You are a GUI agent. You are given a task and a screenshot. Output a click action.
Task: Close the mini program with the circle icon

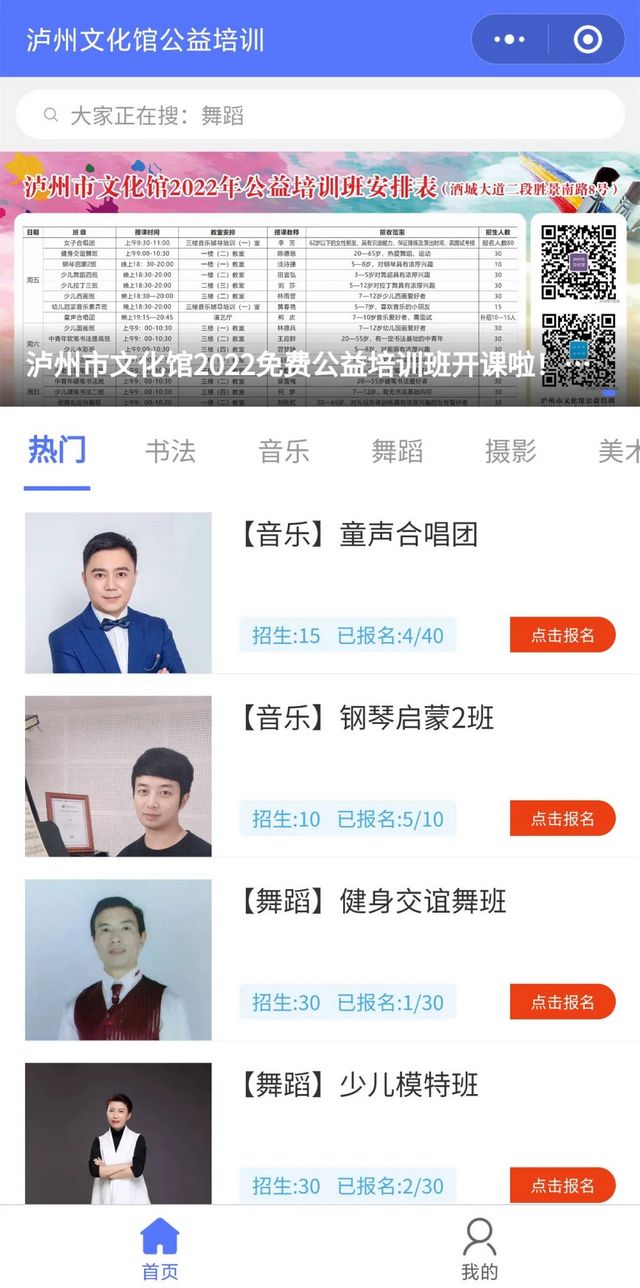coord(588,40)
